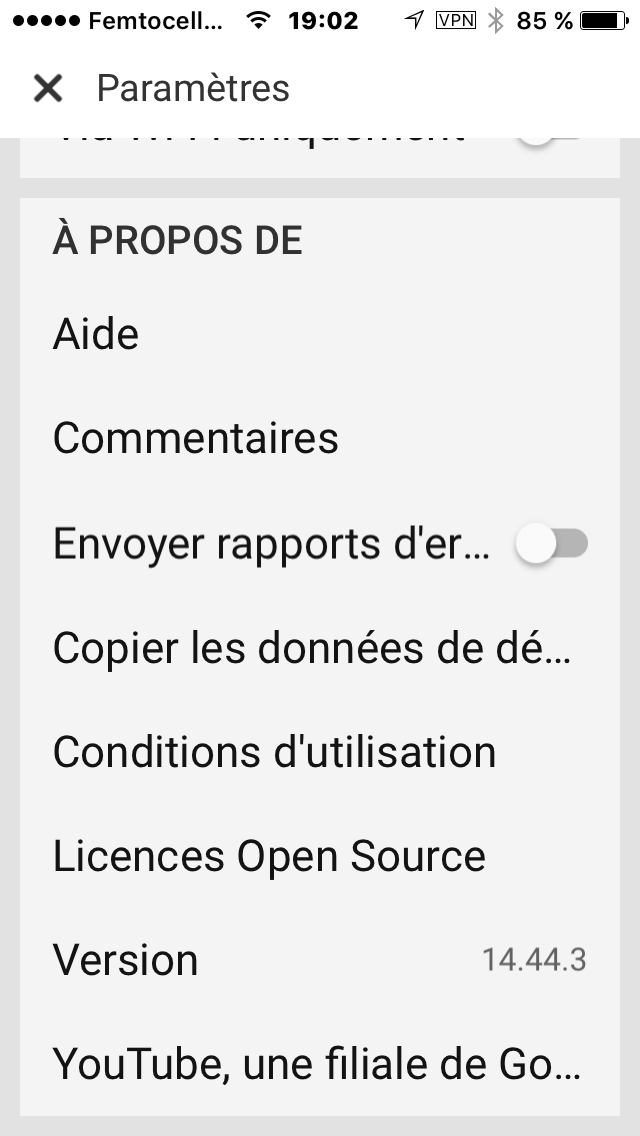The height and width of the screenshot is (1136, 640).
Task: Close the Paramètres screen
Action: 48,88
